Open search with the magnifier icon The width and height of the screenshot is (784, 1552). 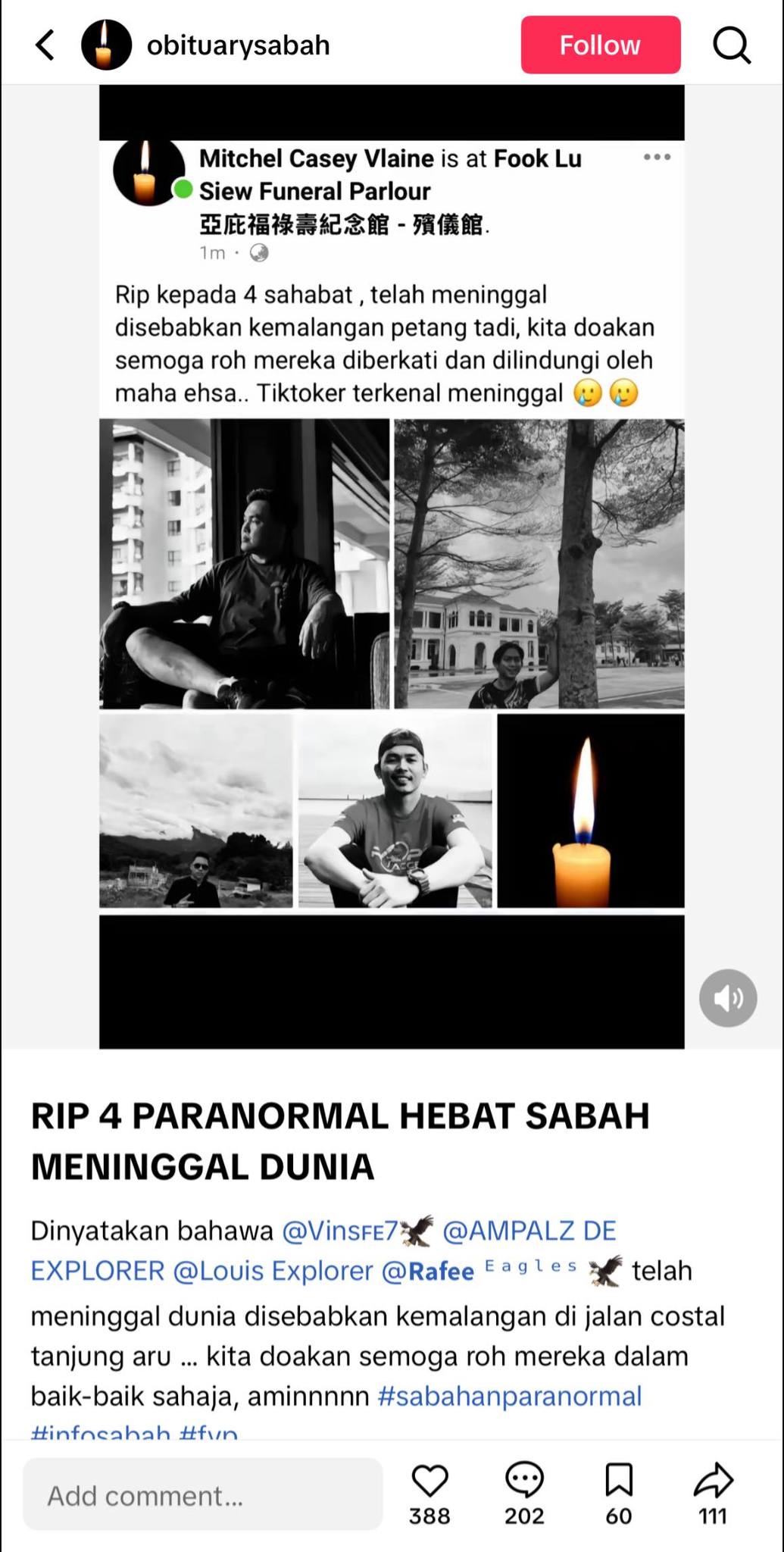point(731,45)
